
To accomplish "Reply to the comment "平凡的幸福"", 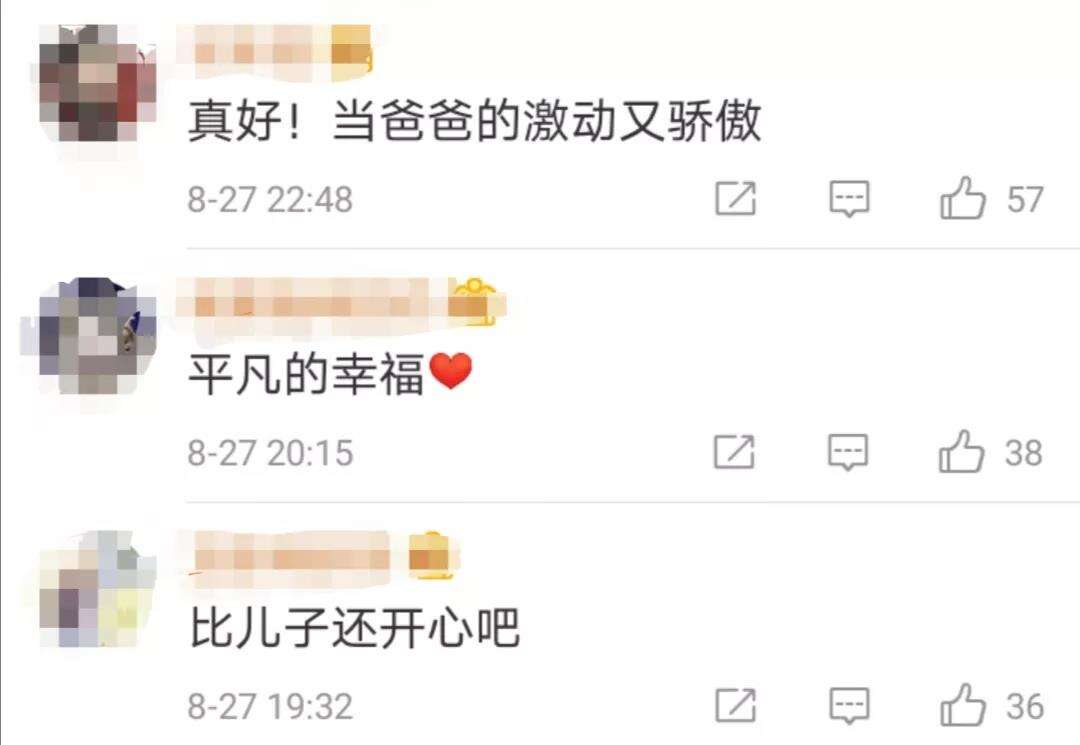I will point(849,453).
